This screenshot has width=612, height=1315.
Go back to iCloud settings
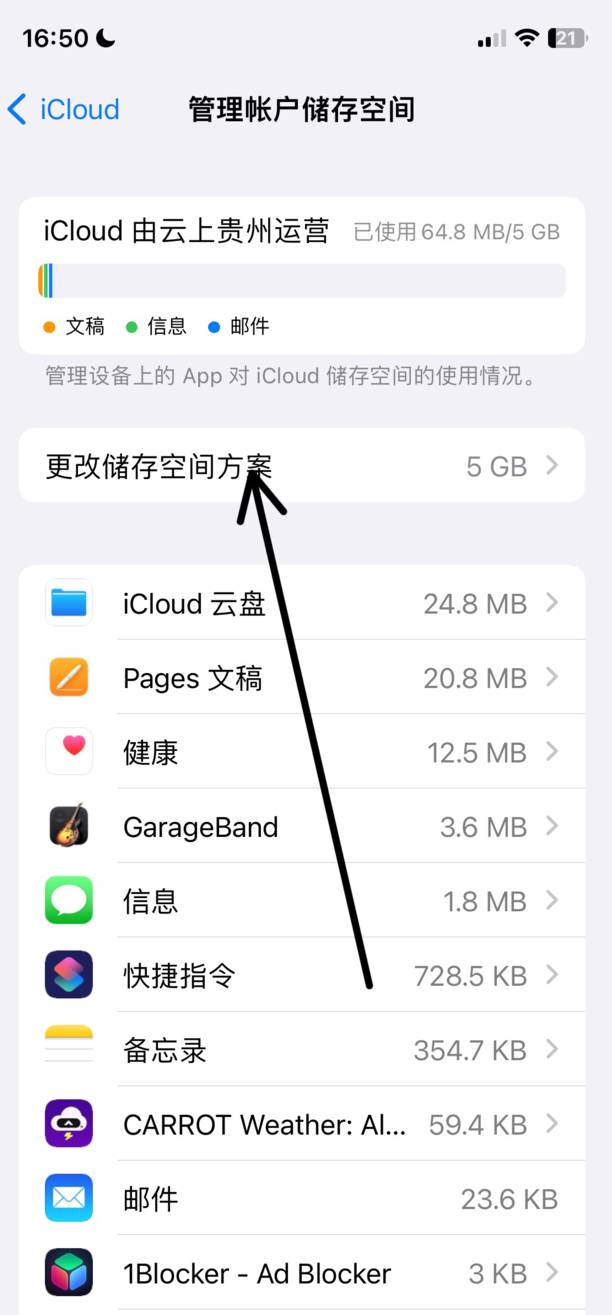(62, 109)
